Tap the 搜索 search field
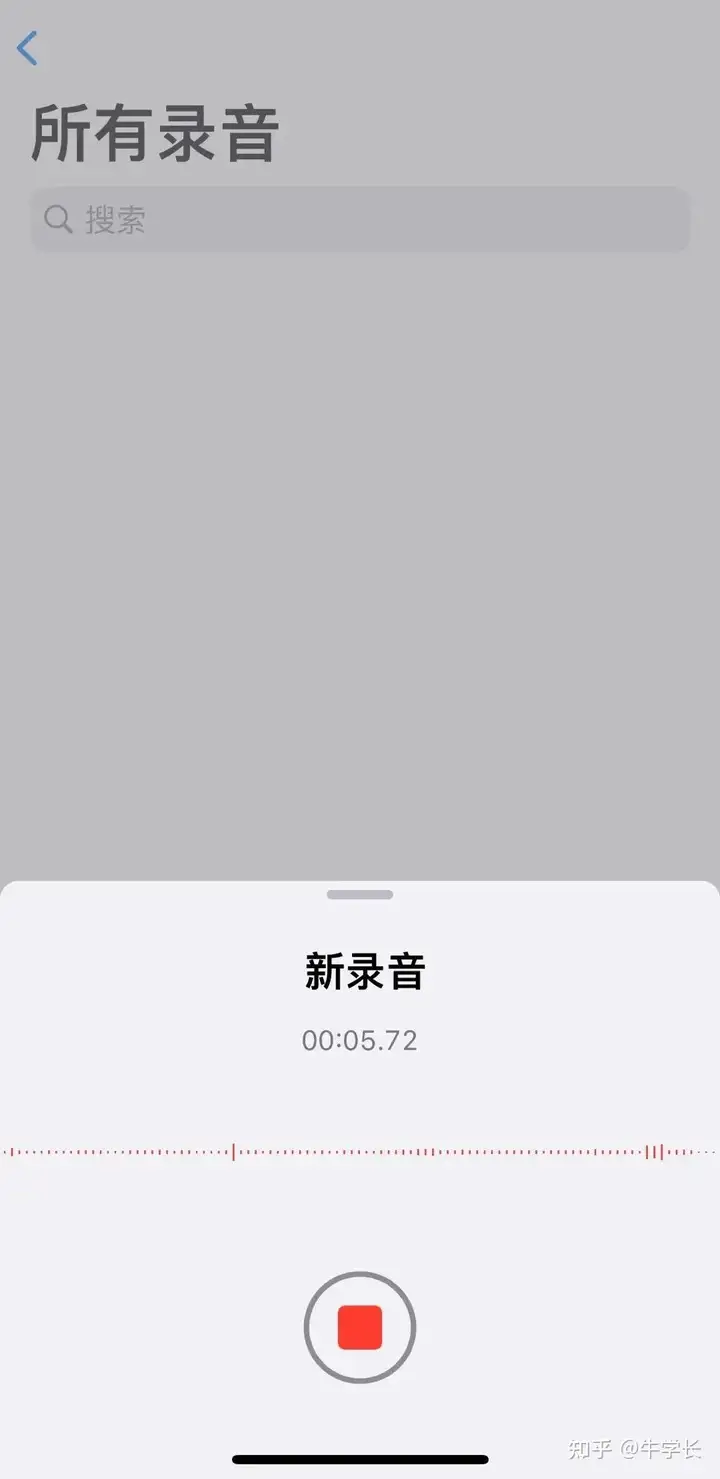Image resolution: width=720 pixels, height=1479 pixels. pyautogui.click(x=360, y=219)
